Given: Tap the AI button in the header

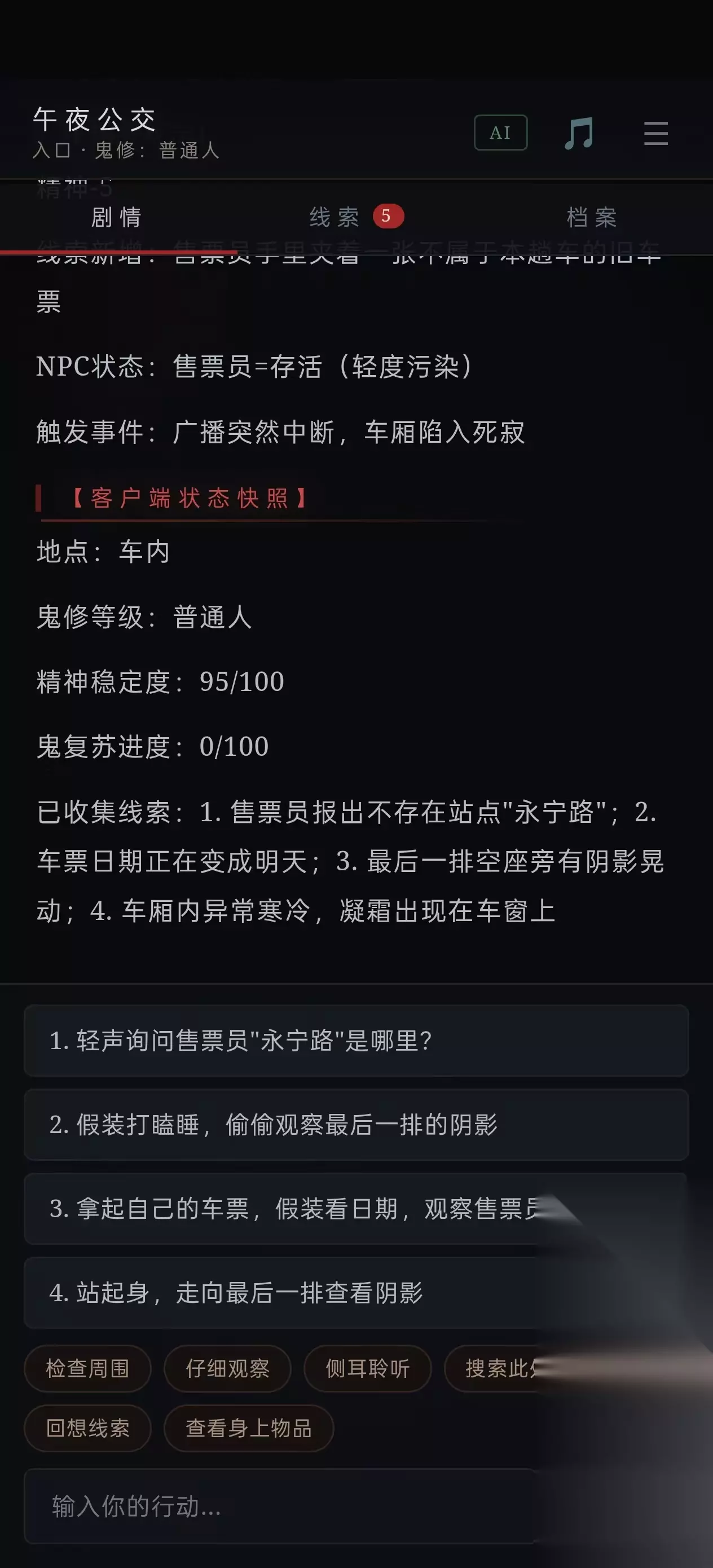Looking at the screenshot, I should [500, 132].
